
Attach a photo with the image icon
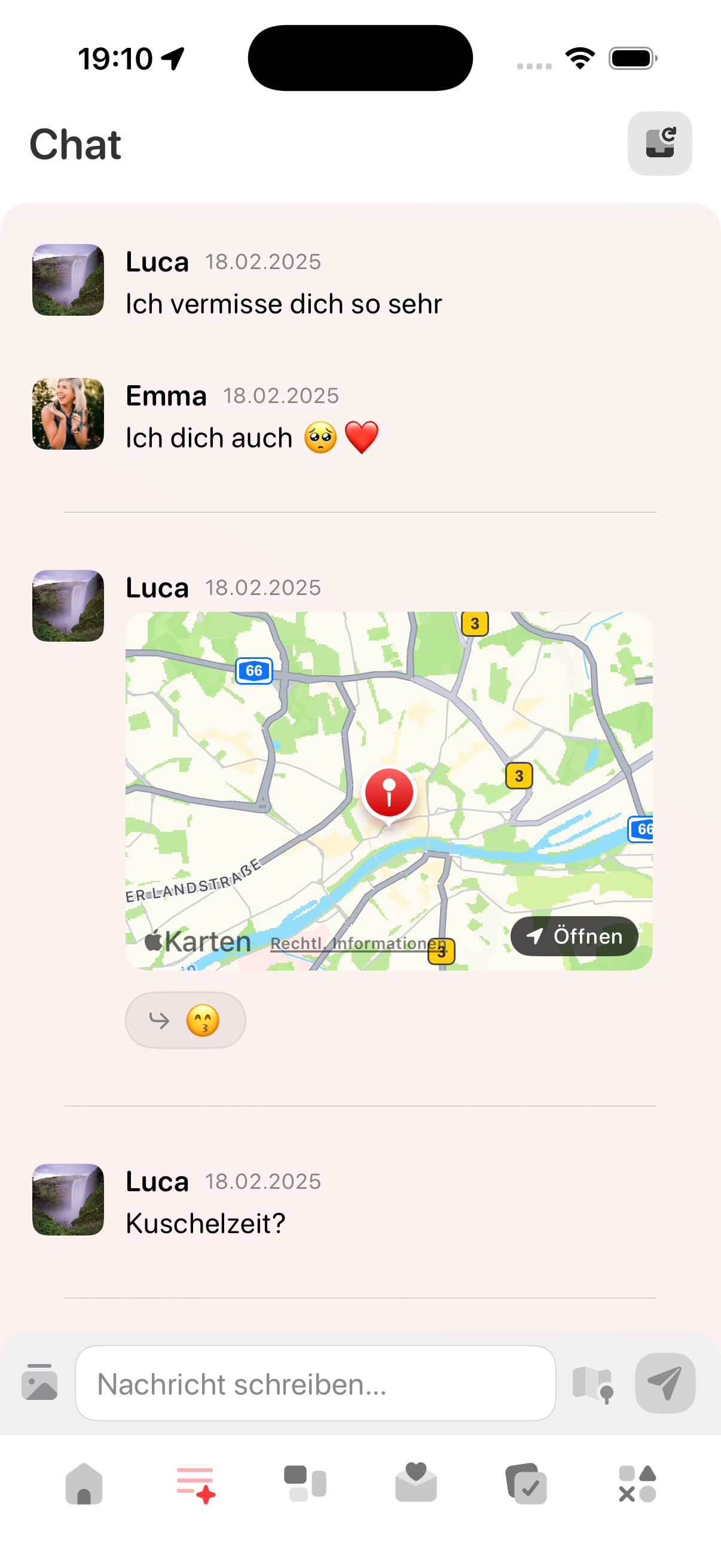coord(39,1383)
